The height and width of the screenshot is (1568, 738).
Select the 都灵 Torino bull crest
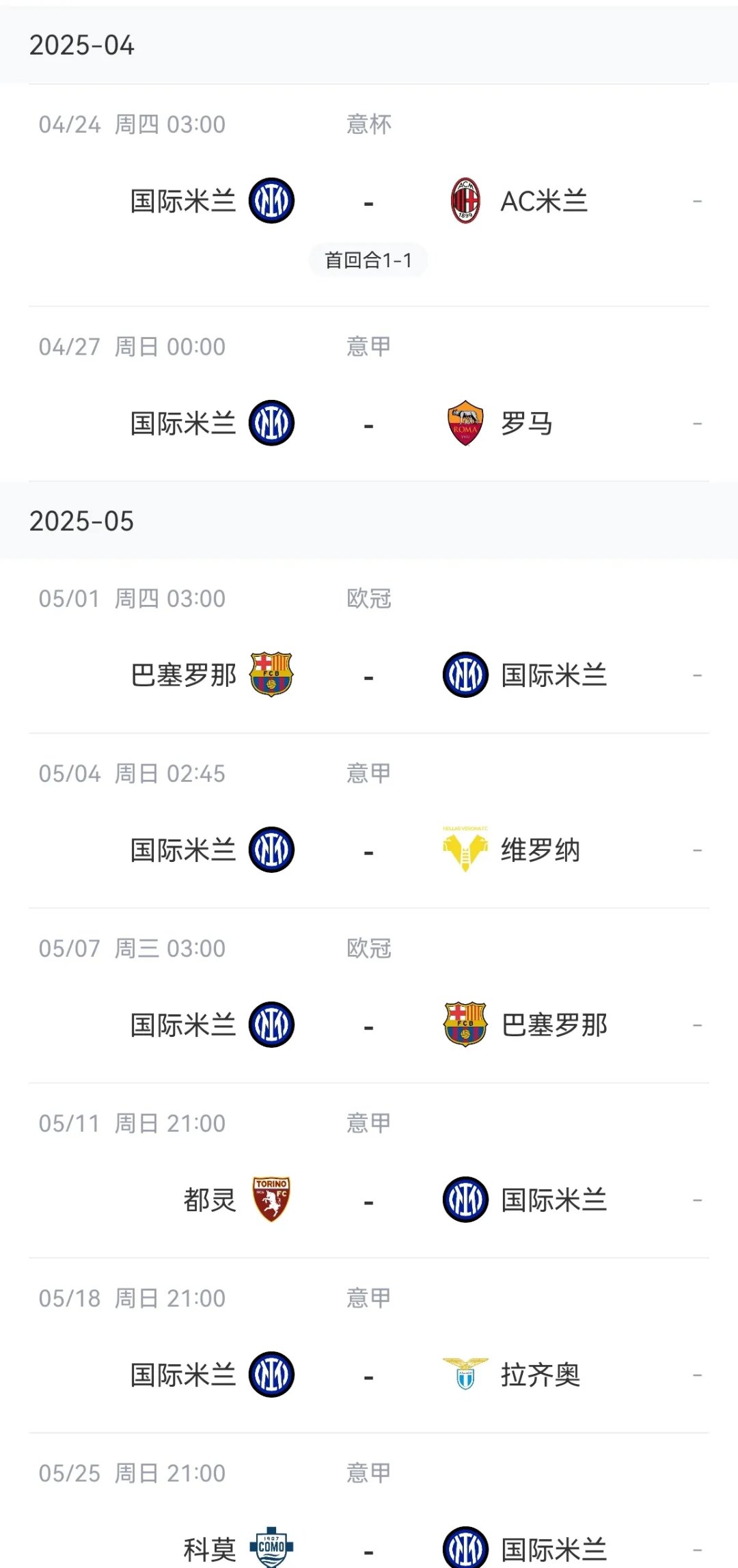(x=273, y=1200)
